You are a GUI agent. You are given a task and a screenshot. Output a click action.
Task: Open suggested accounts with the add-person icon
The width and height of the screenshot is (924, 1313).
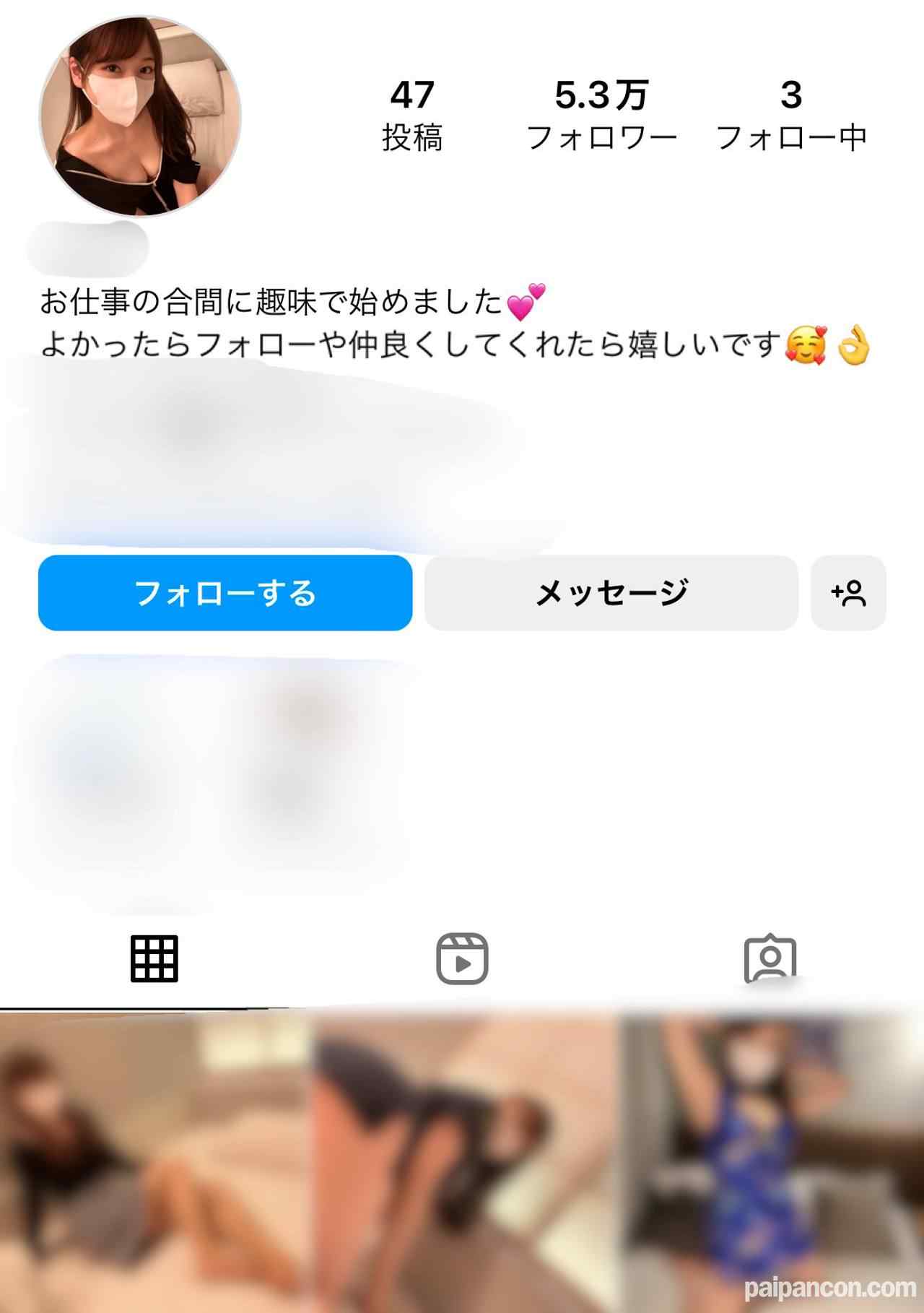coord(848,594)
